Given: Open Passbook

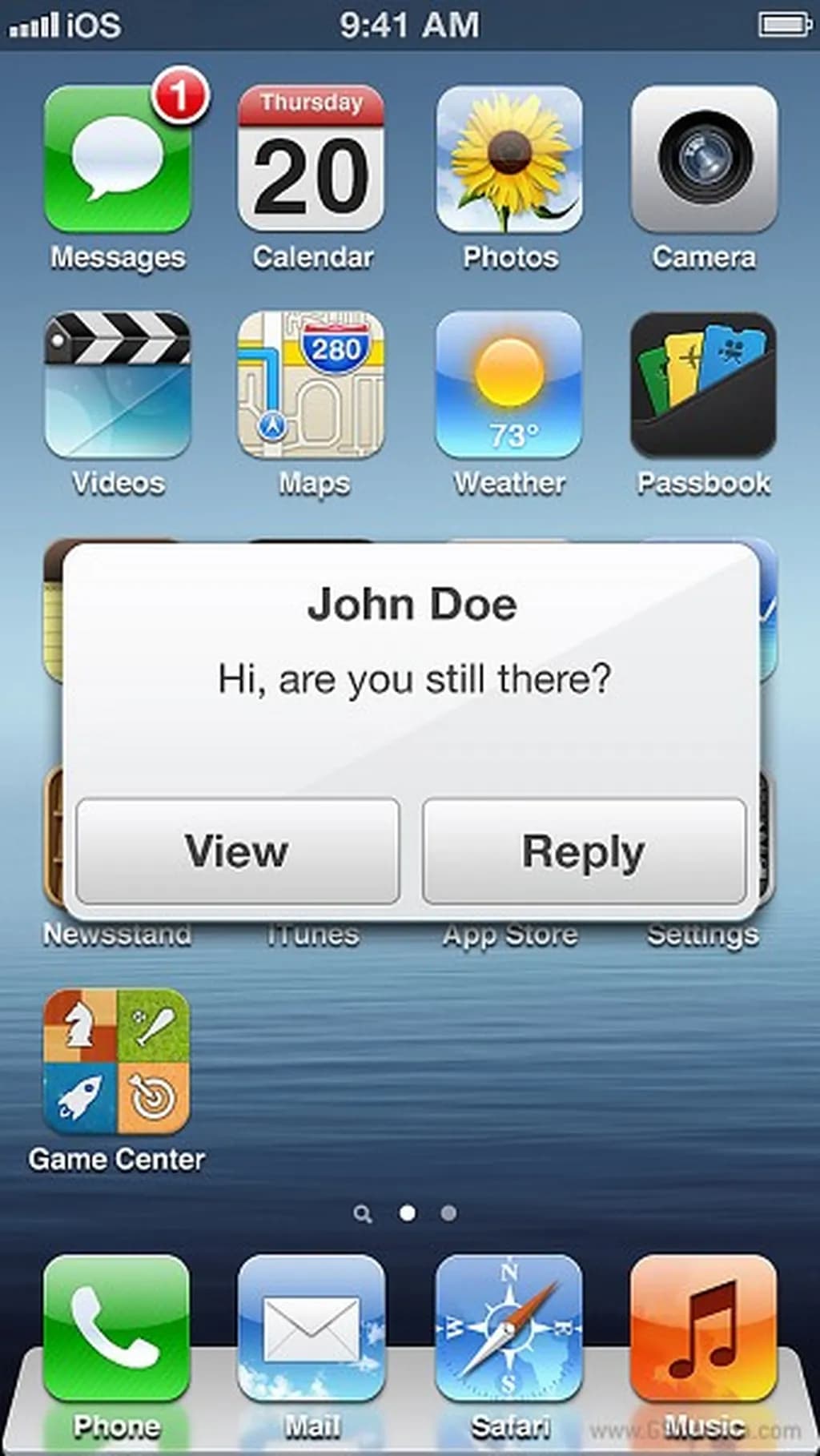Looking at the screenshot, I should coord(704,385).
